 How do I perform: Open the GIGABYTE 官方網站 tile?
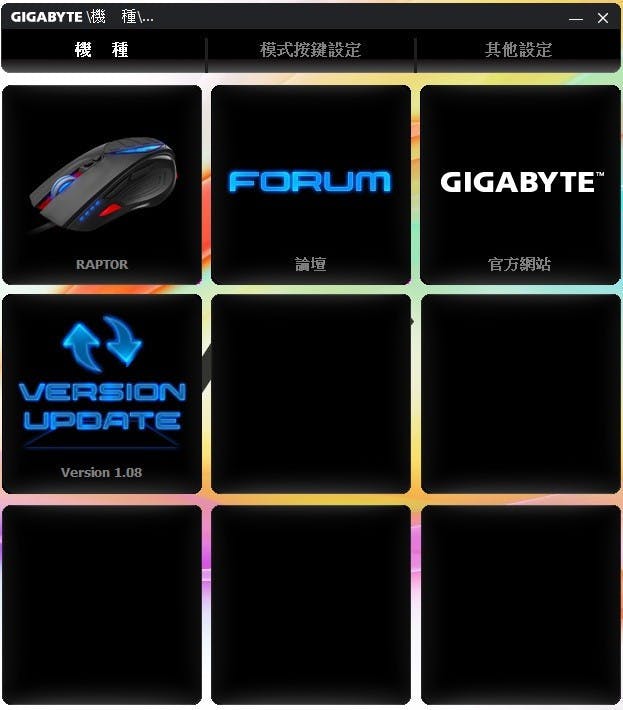point(520,185)
